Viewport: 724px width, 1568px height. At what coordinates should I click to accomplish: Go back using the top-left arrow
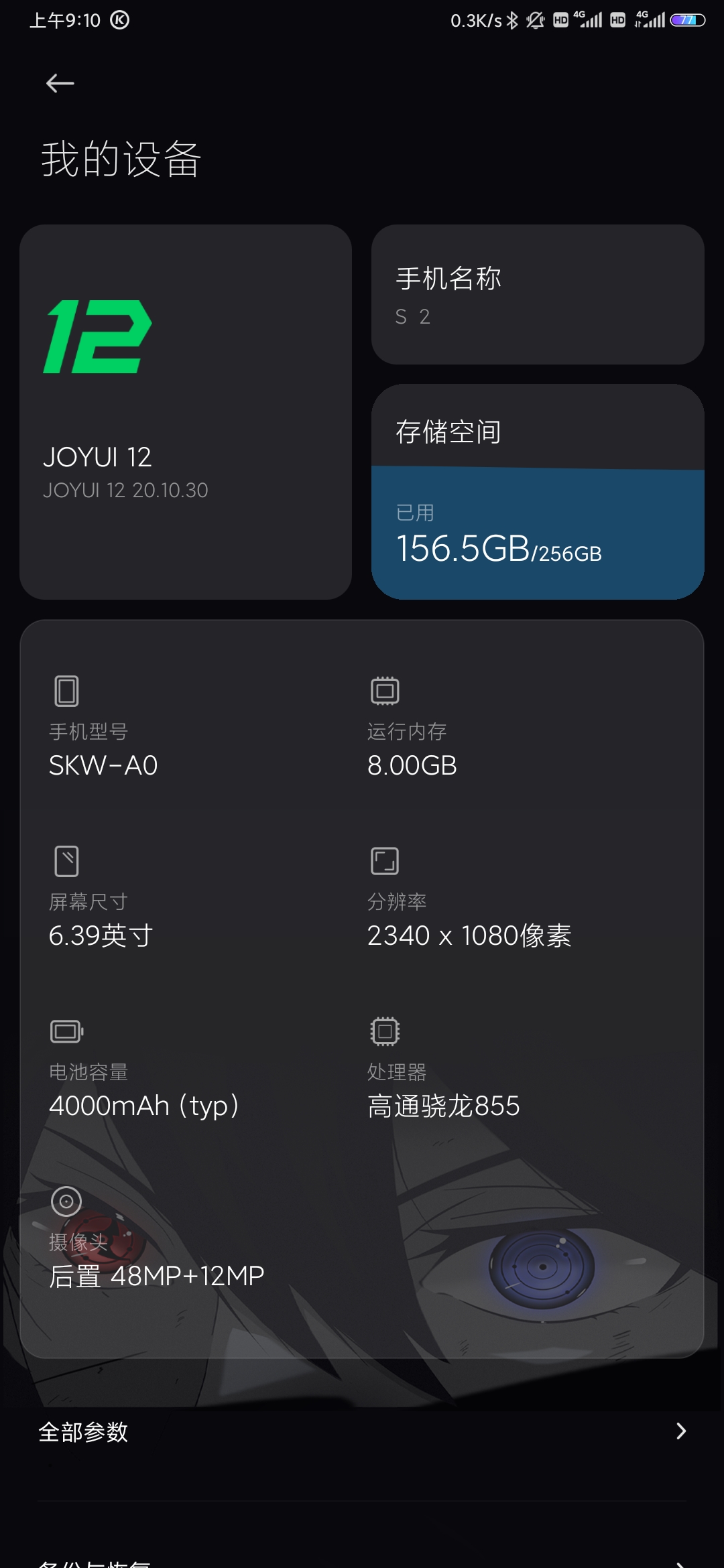60,83
